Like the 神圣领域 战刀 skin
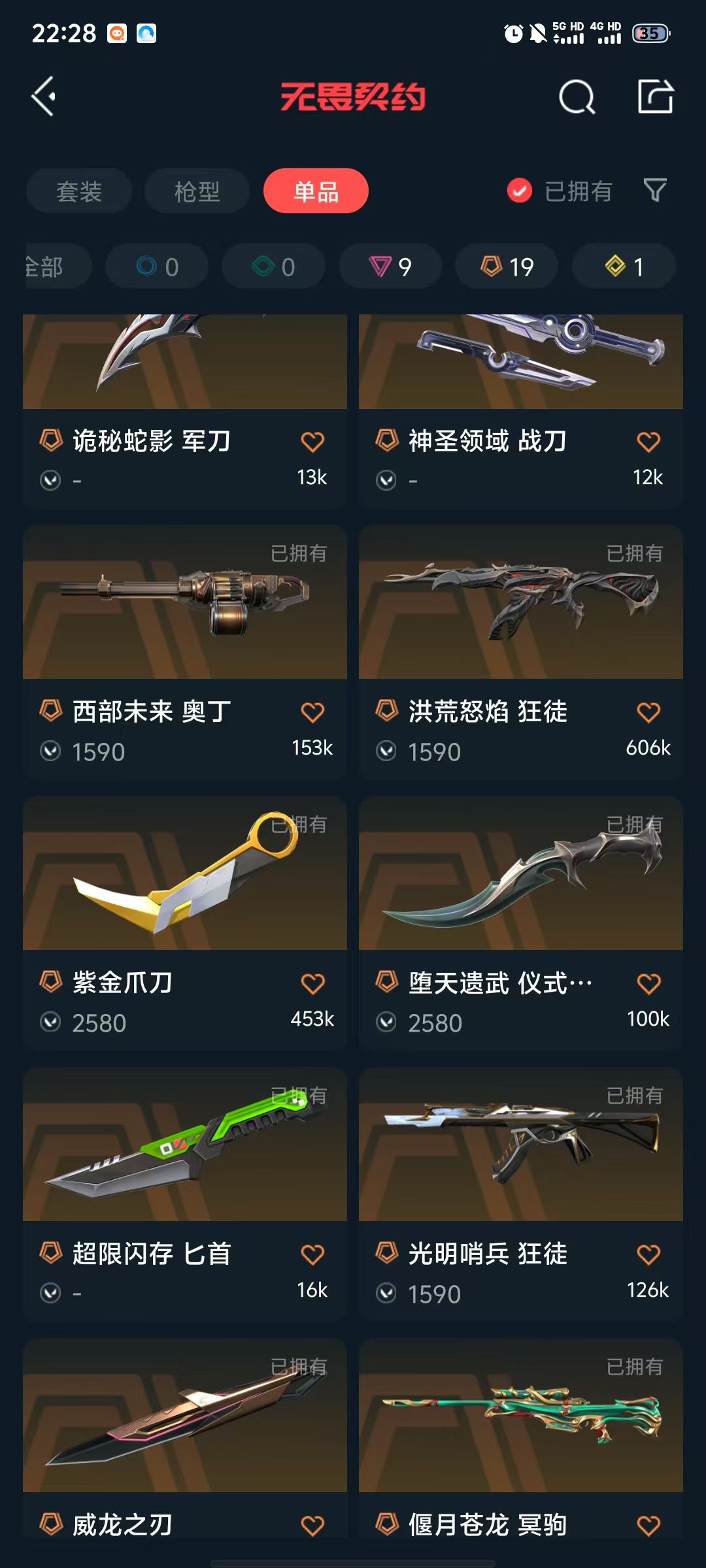 [648, 442]
